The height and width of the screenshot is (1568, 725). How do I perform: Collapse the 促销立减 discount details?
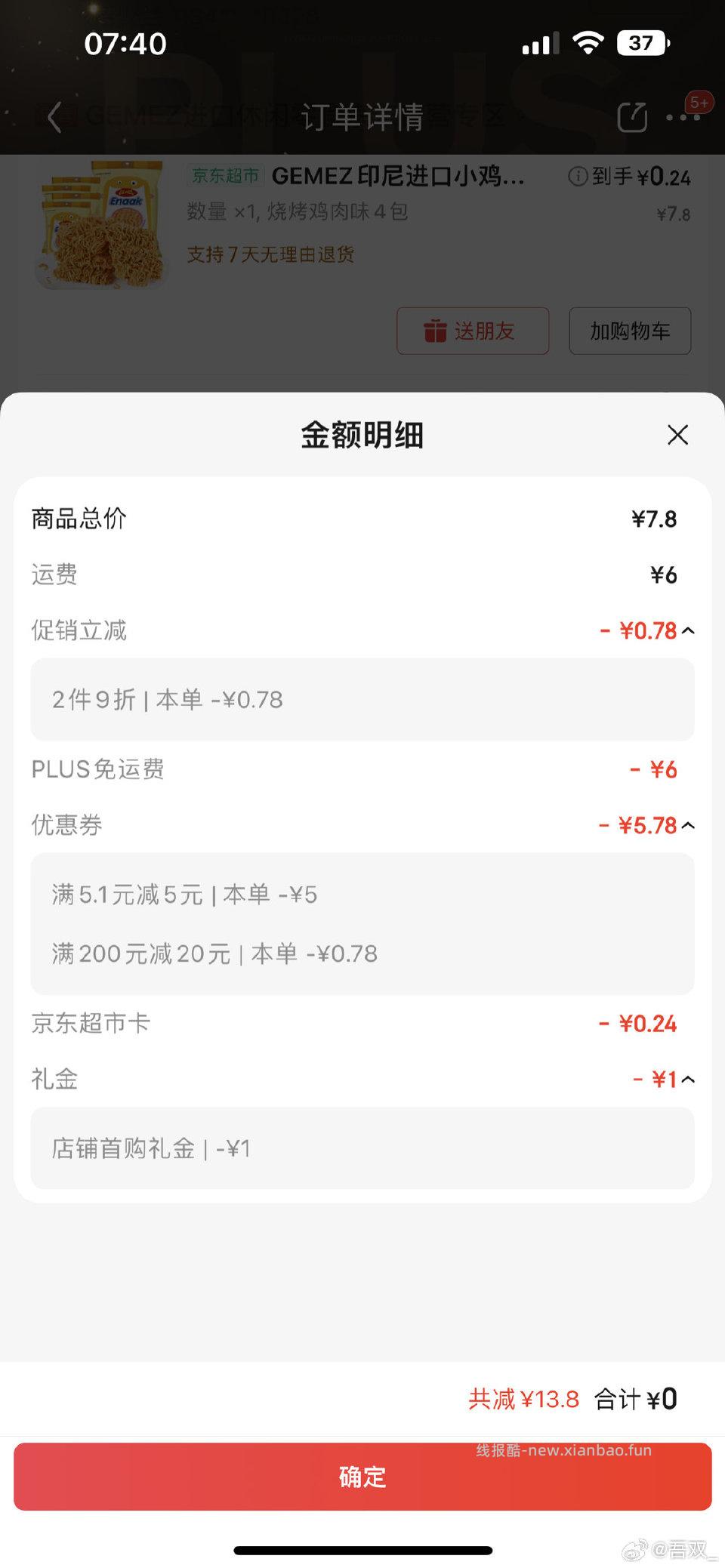pyautogui.click(x=688, y=631)
